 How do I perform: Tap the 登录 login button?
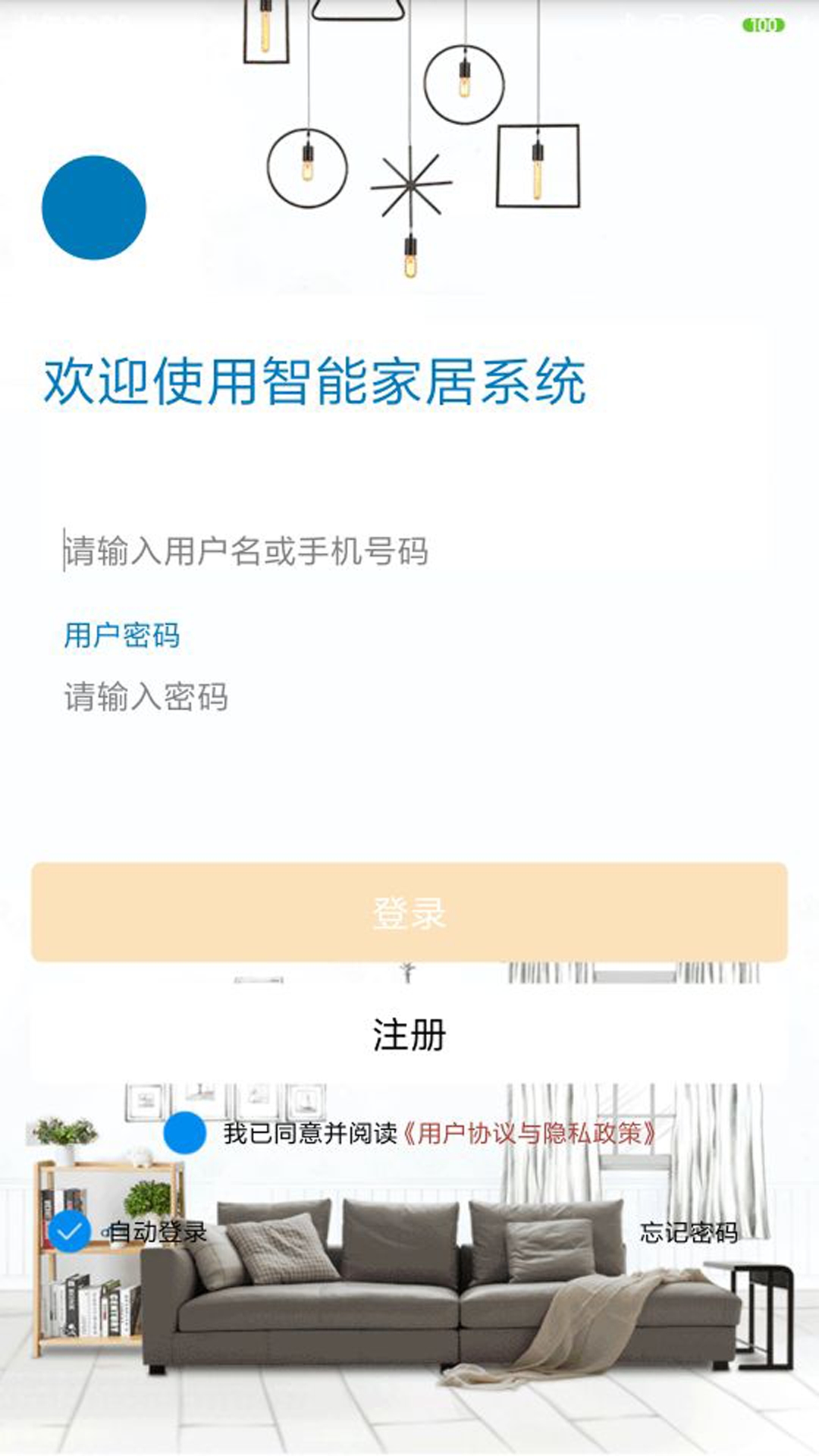pyautogui.click(x=409, y=912)
